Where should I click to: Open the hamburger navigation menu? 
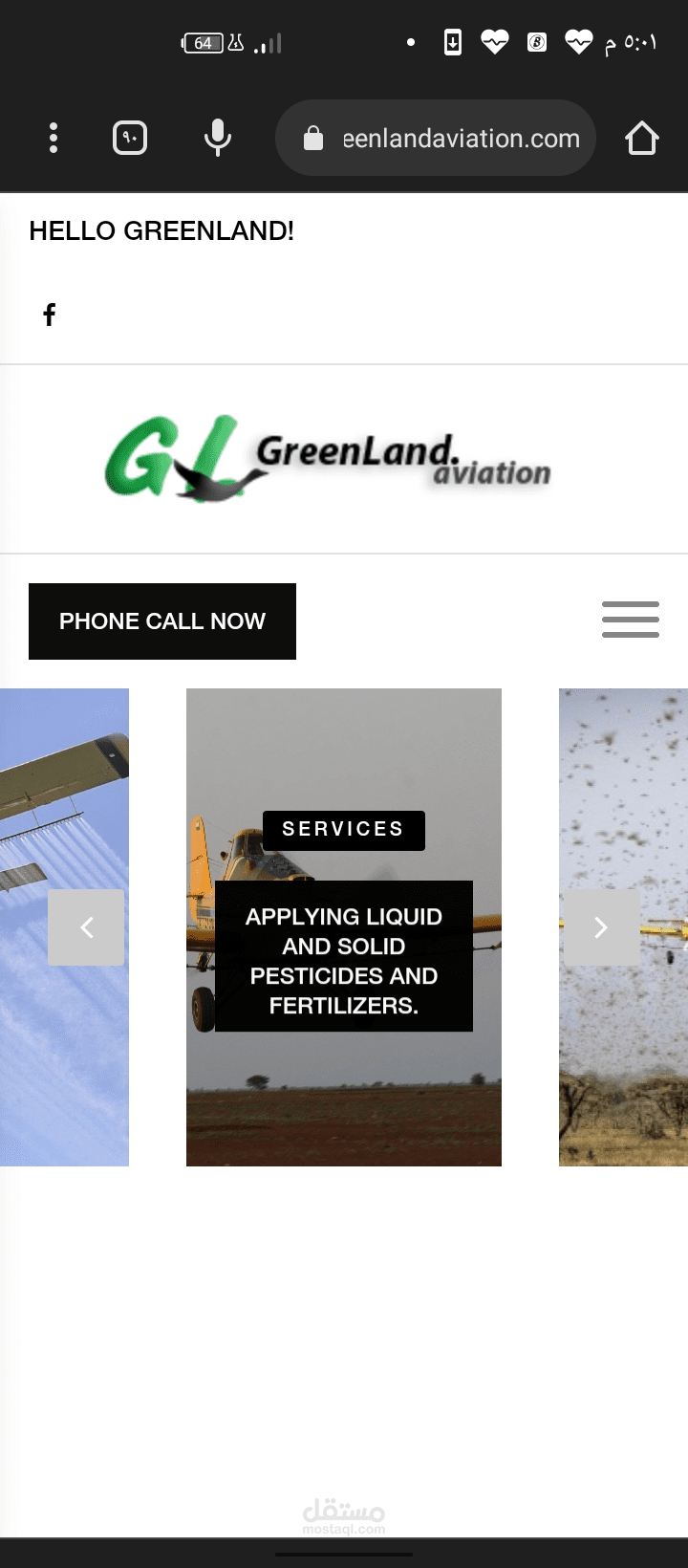(631, 620)
